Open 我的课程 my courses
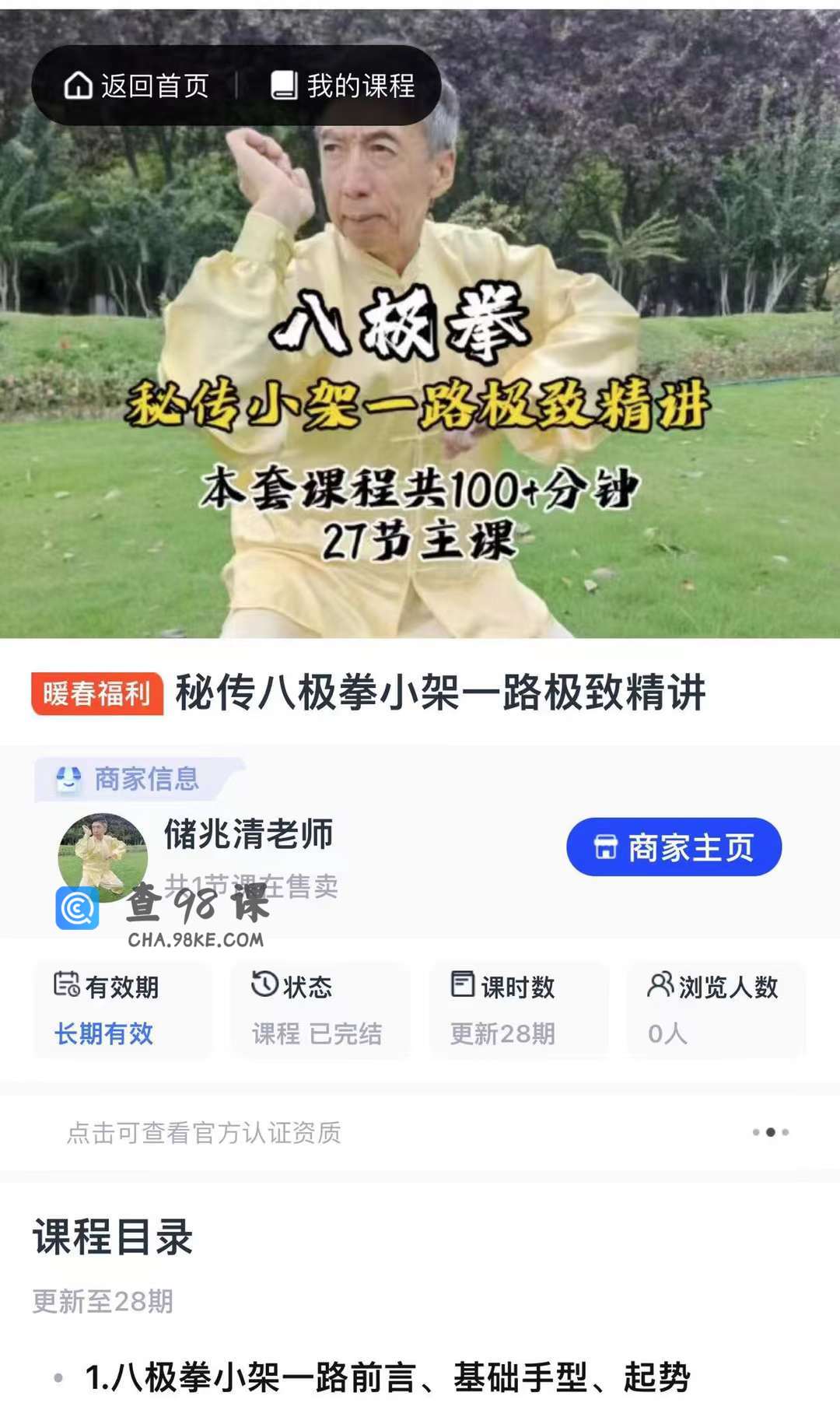This screenshot has width=840, height=1424. click(x=343, y=86)
